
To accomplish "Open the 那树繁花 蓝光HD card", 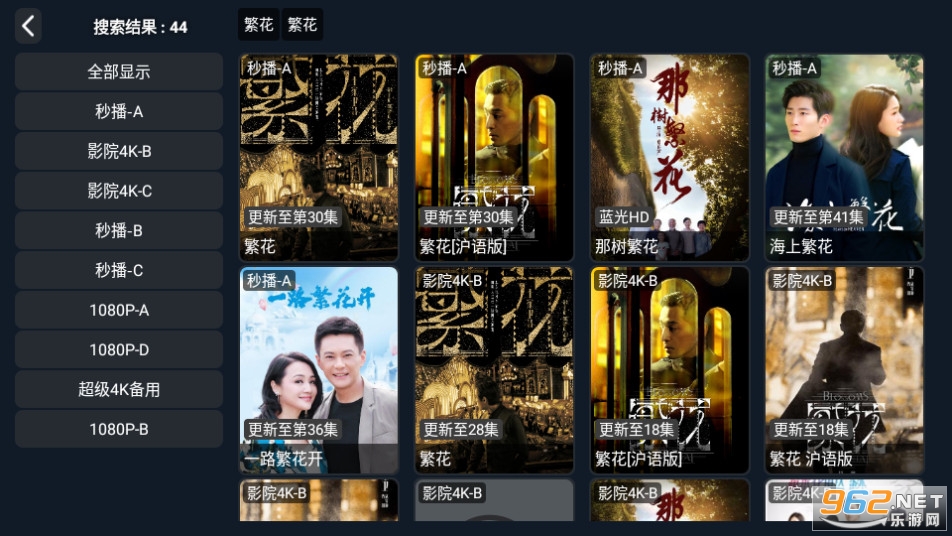I will [669, 157].
